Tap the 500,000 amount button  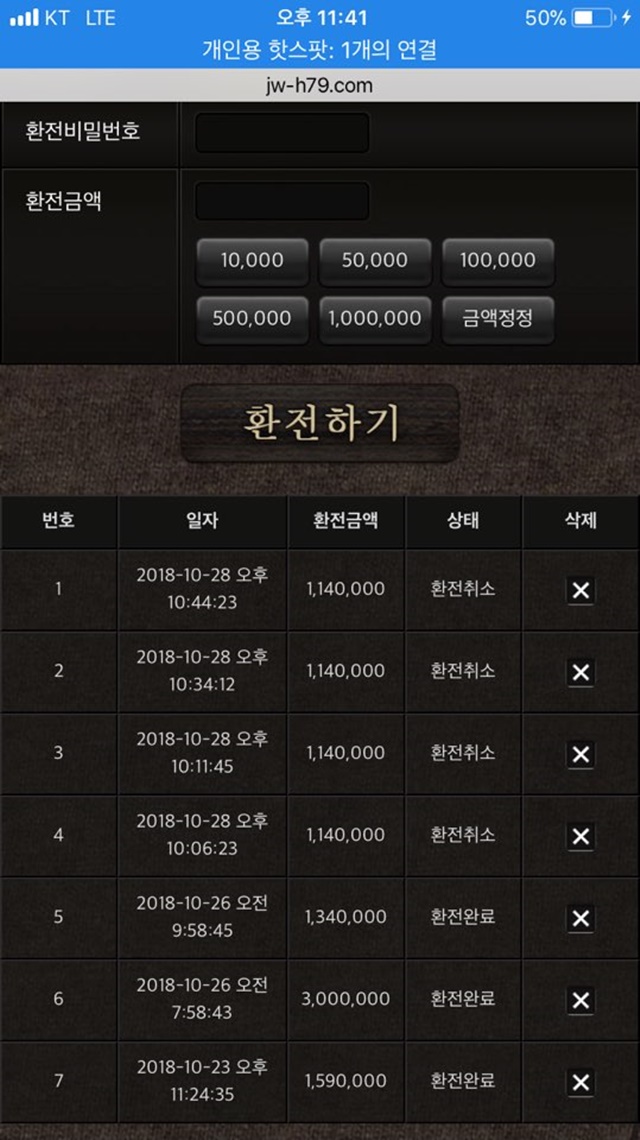pyautogui.click(x=252, y=318)
